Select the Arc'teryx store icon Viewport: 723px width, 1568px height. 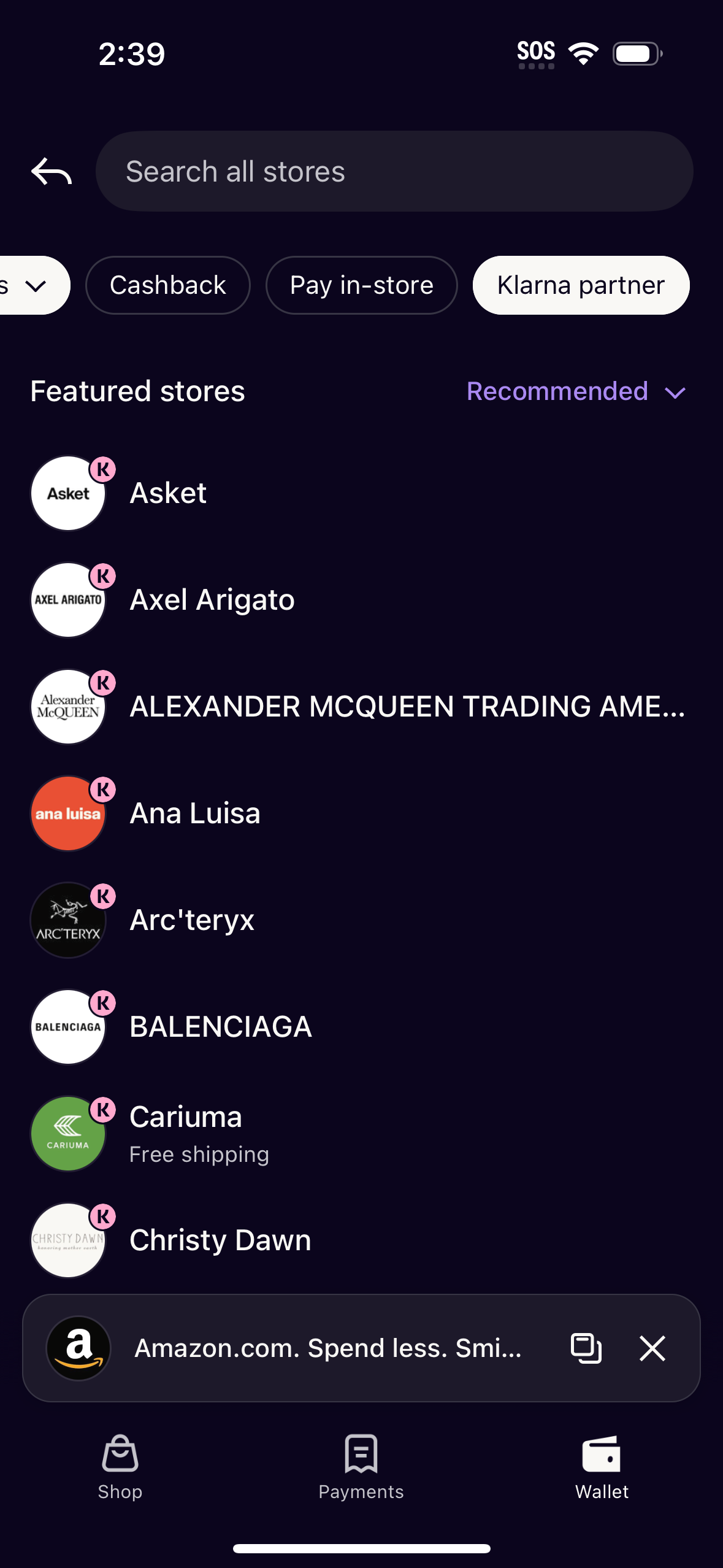point(67,920)
